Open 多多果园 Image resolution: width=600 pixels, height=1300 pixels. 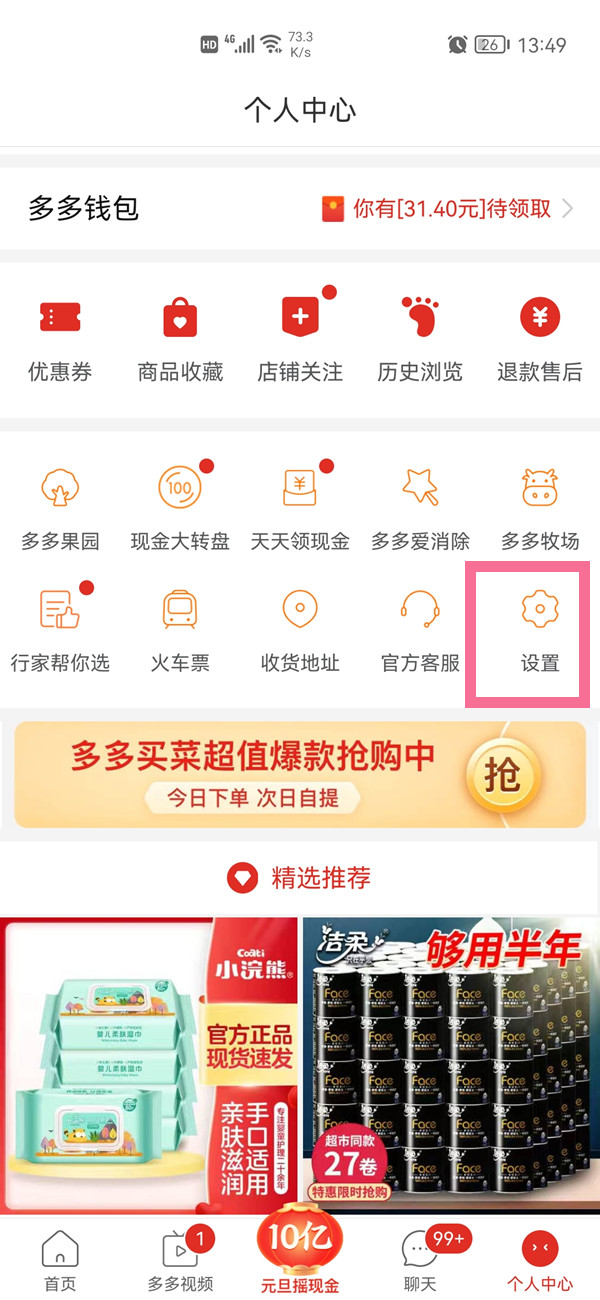(60, 510)
